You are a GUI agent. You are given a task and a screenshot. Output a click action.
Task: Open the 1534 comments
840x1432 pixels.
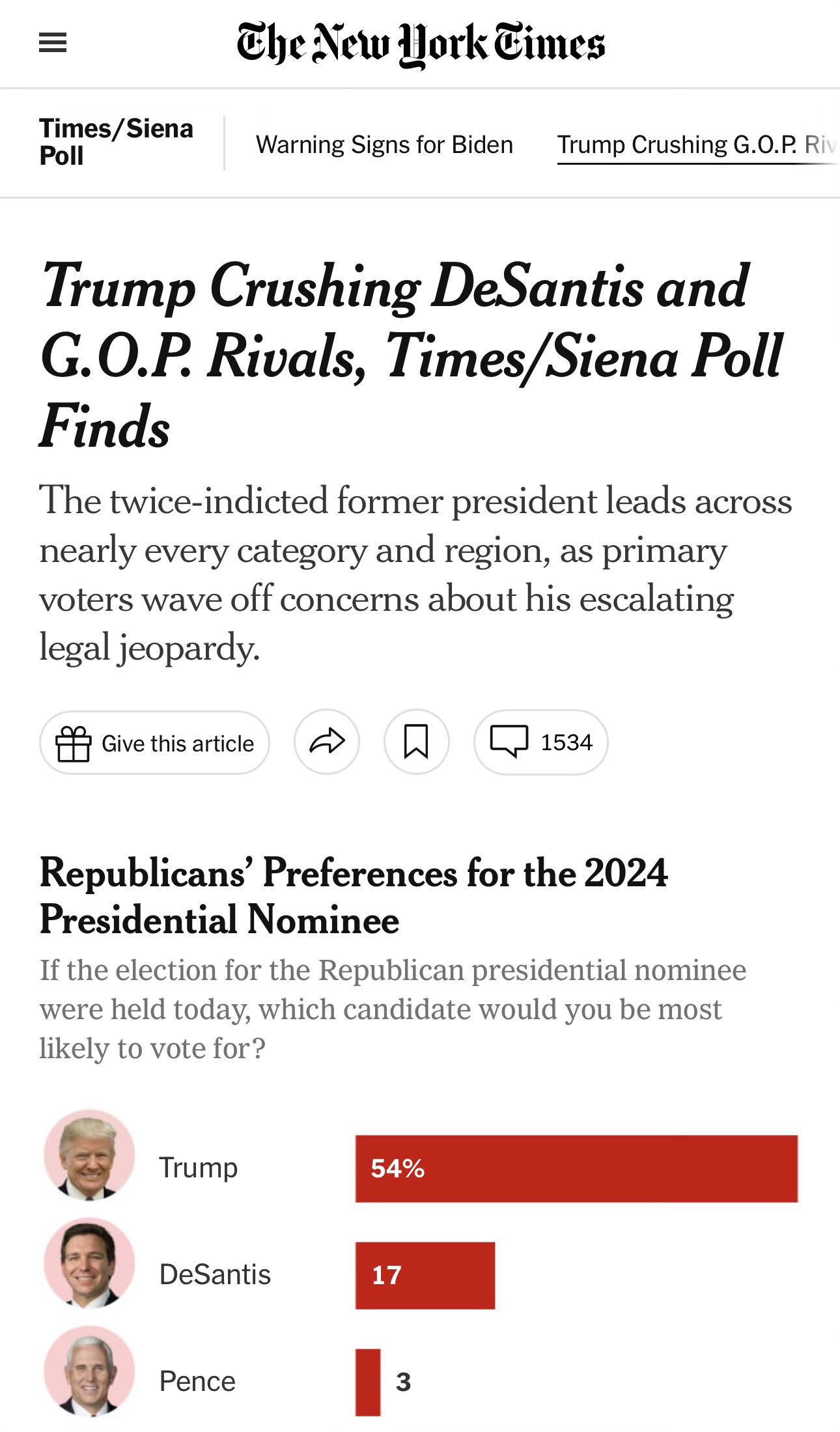(x=541, y=742)
